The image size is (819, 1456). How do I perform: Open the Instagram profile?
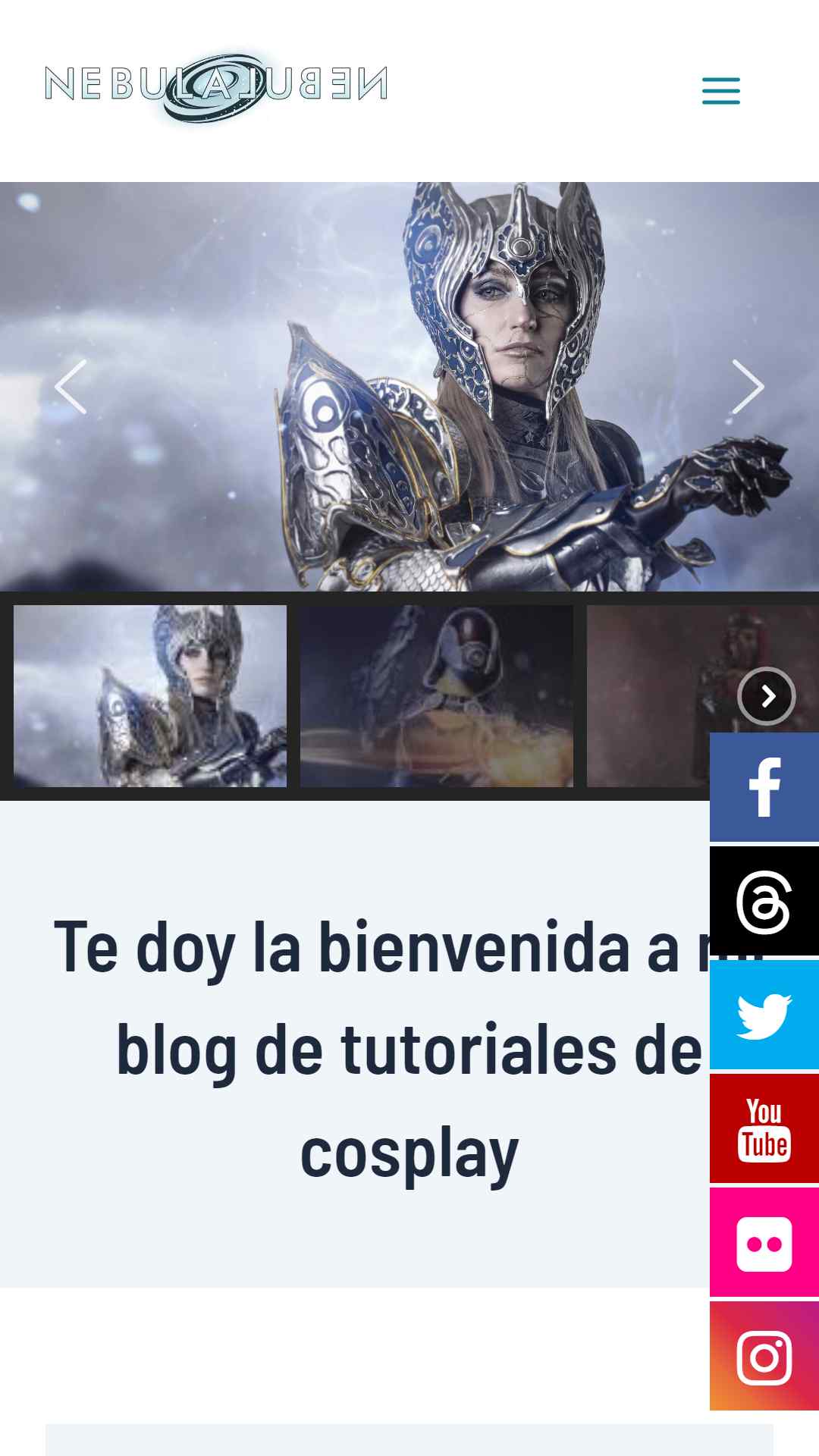[x=764, y=1357]
